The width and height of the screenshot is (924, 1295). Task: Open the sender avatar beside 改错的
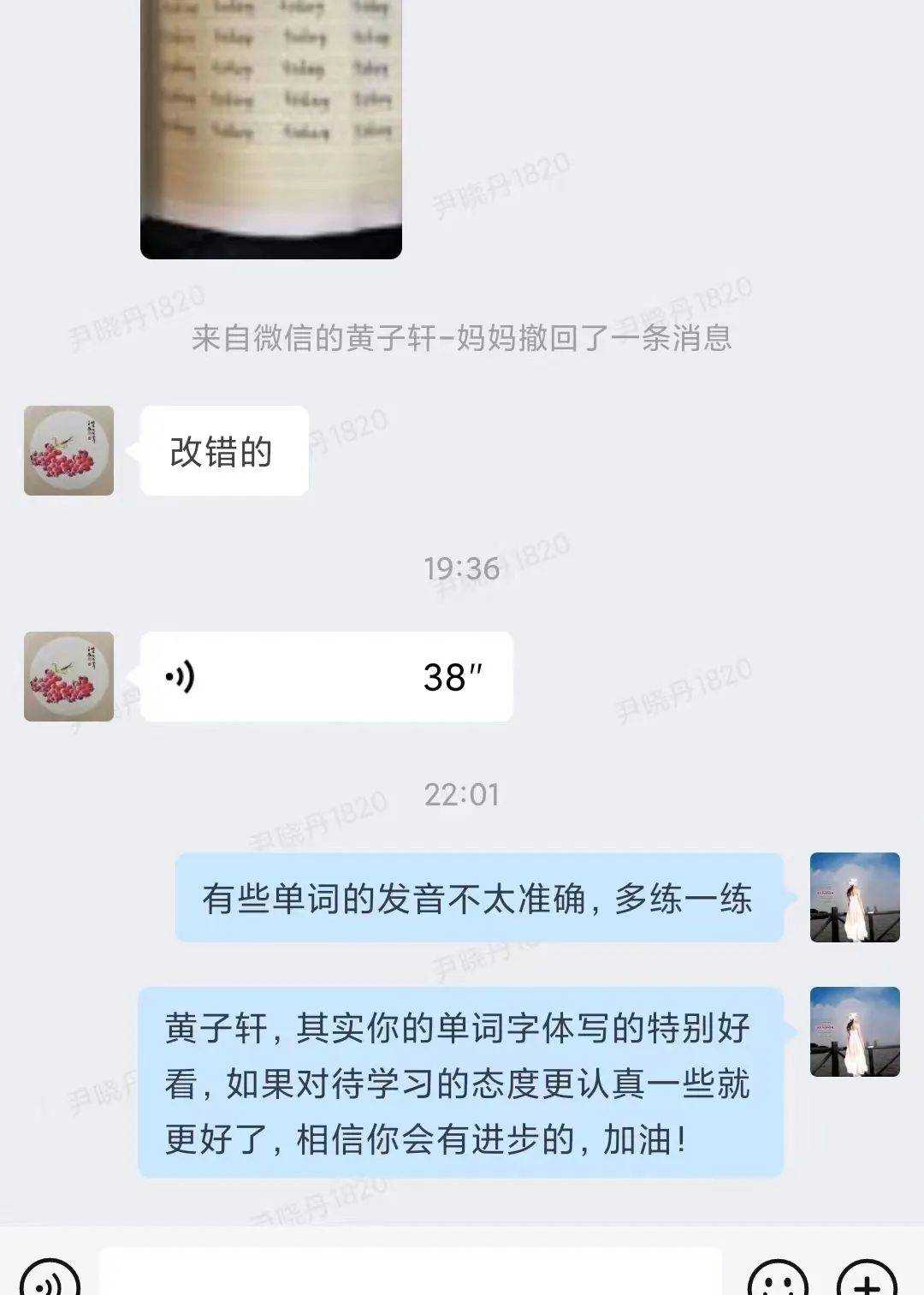pyautogui.click(x=68, y=451)
